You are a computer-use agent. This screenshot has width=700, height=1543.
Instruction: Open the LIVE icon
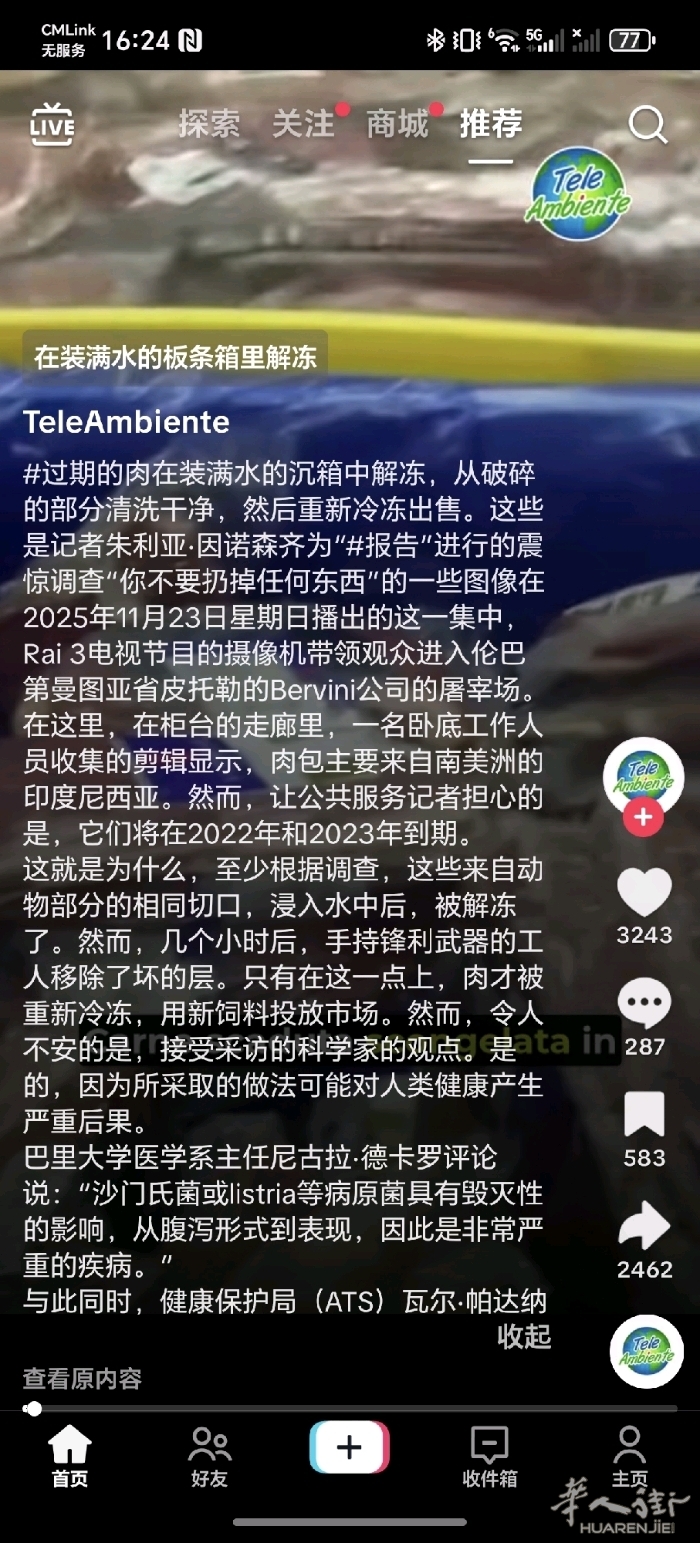point(51,126)
